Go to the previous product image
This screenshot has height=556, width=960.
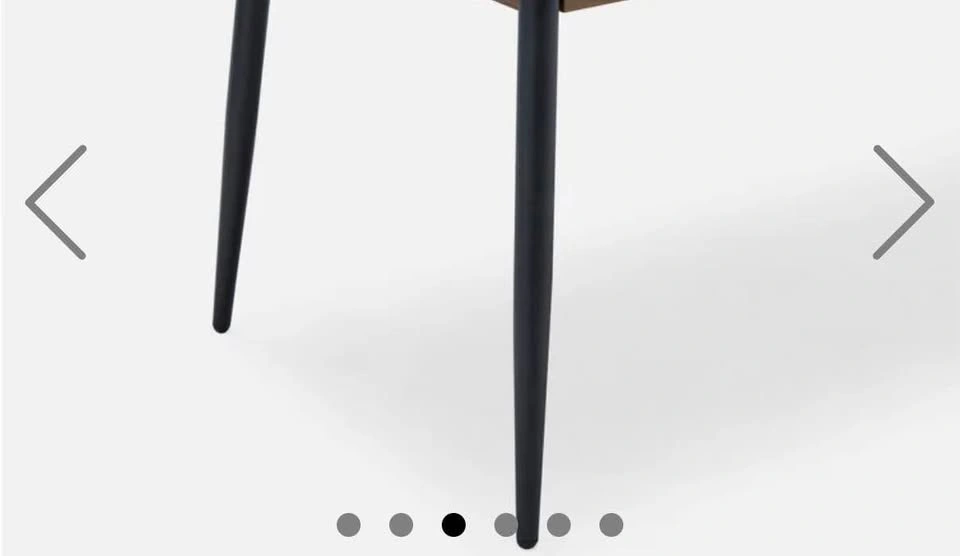tap(56, 203)
